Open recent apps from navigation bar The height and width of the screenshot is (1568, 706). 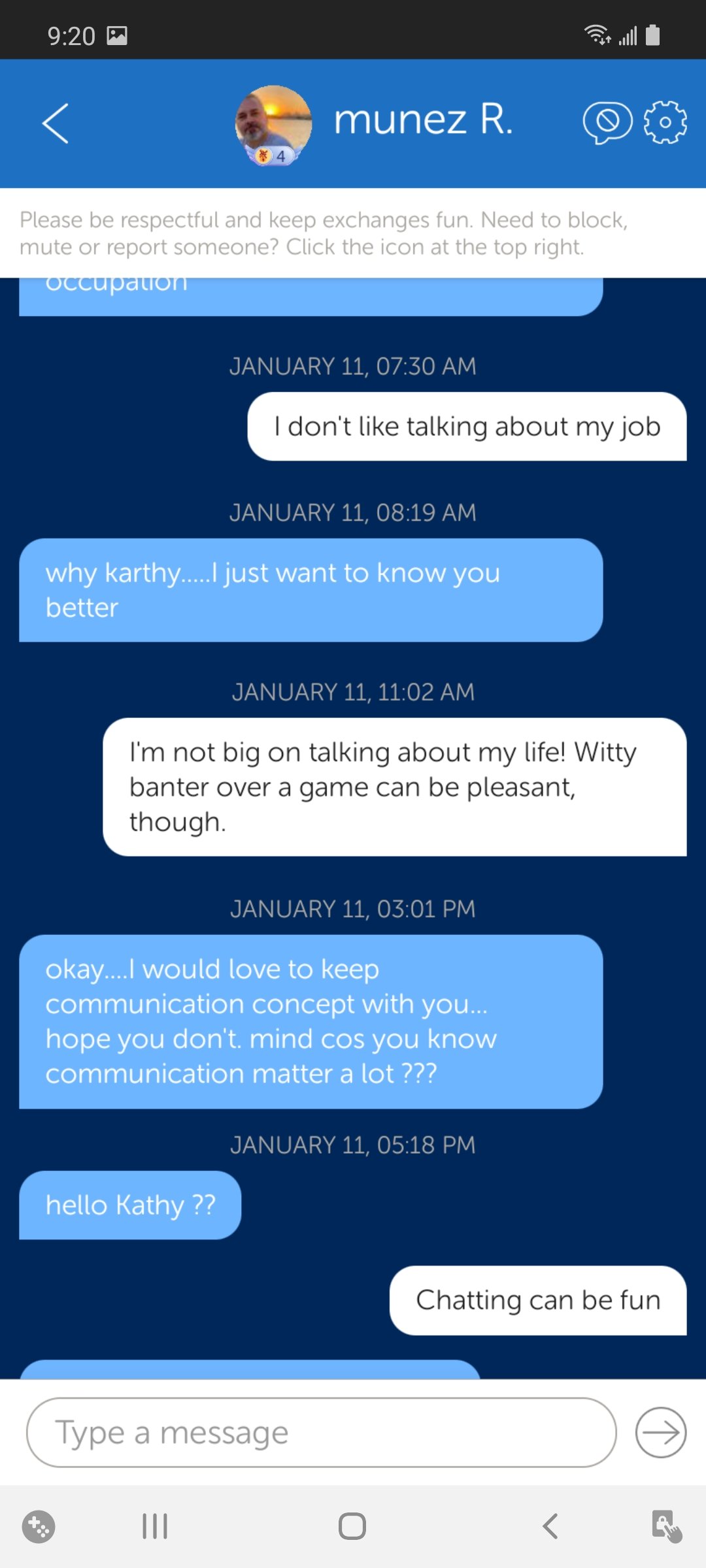click(155, 1526)
